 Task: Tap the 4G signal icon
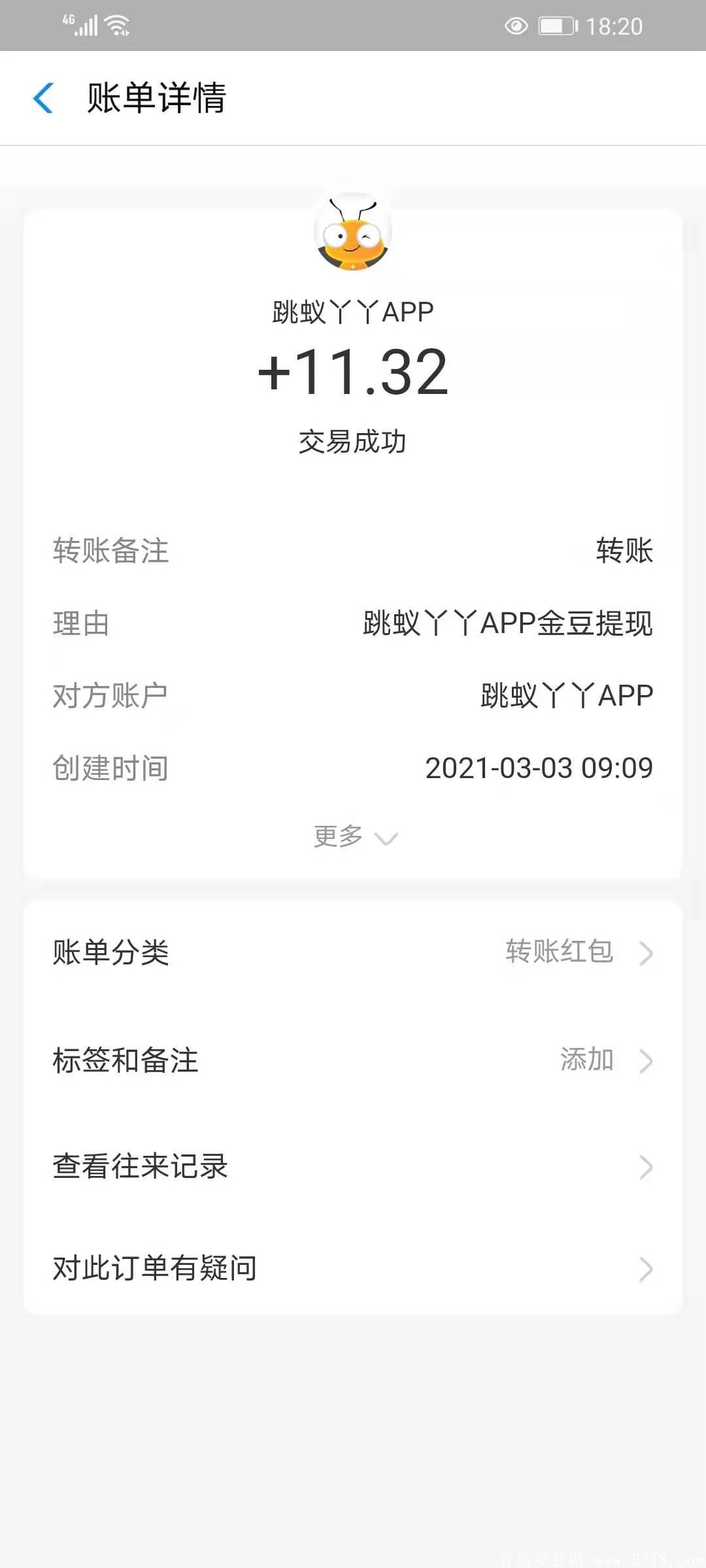click(x=78, y=25)
